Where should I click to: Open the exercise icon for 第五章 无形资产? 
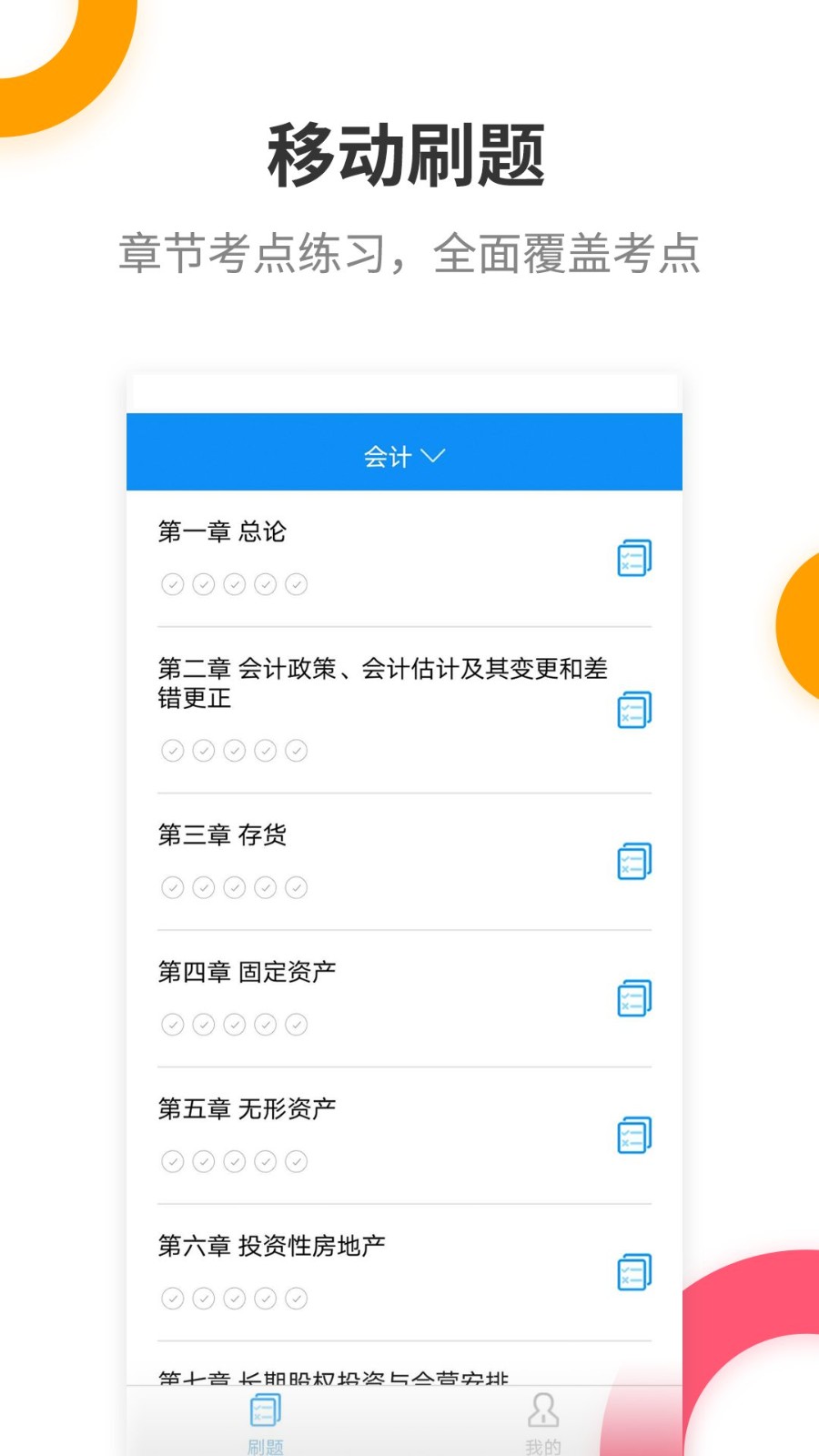coord(635,1135)
